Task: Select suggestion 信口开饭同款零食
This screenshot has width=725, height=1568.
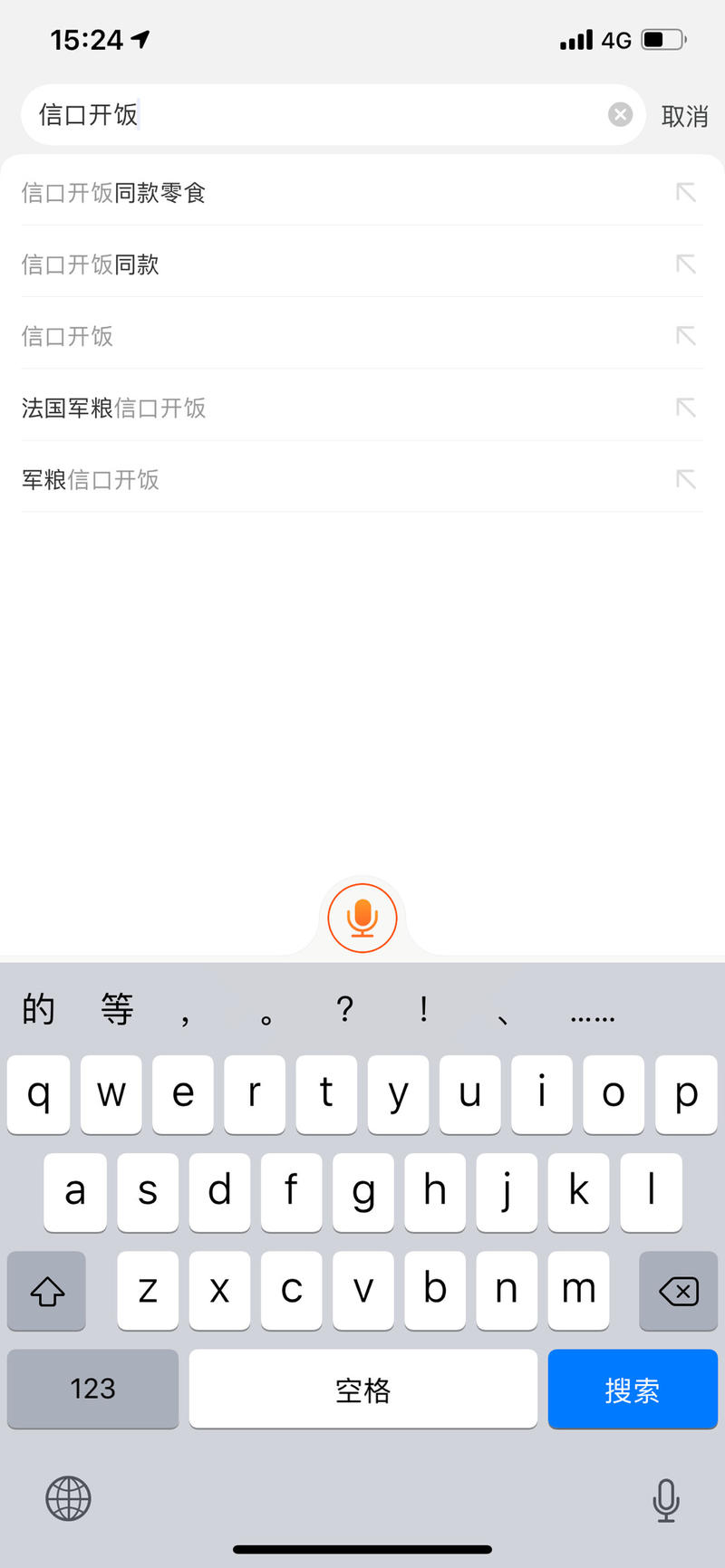Action: pyautogui.click(x=113, y=193)
